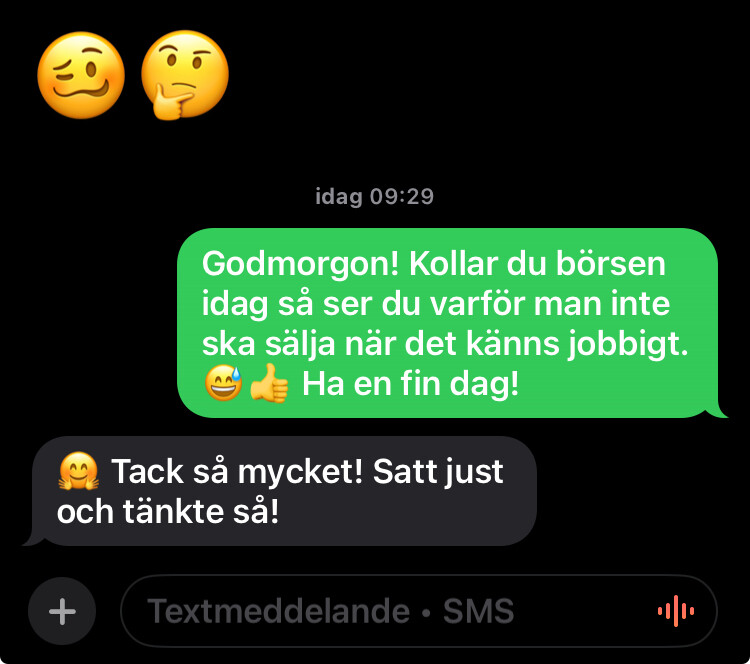Open the plus attachments menu
The image size is (750, 664).
[x=62, y=611]
